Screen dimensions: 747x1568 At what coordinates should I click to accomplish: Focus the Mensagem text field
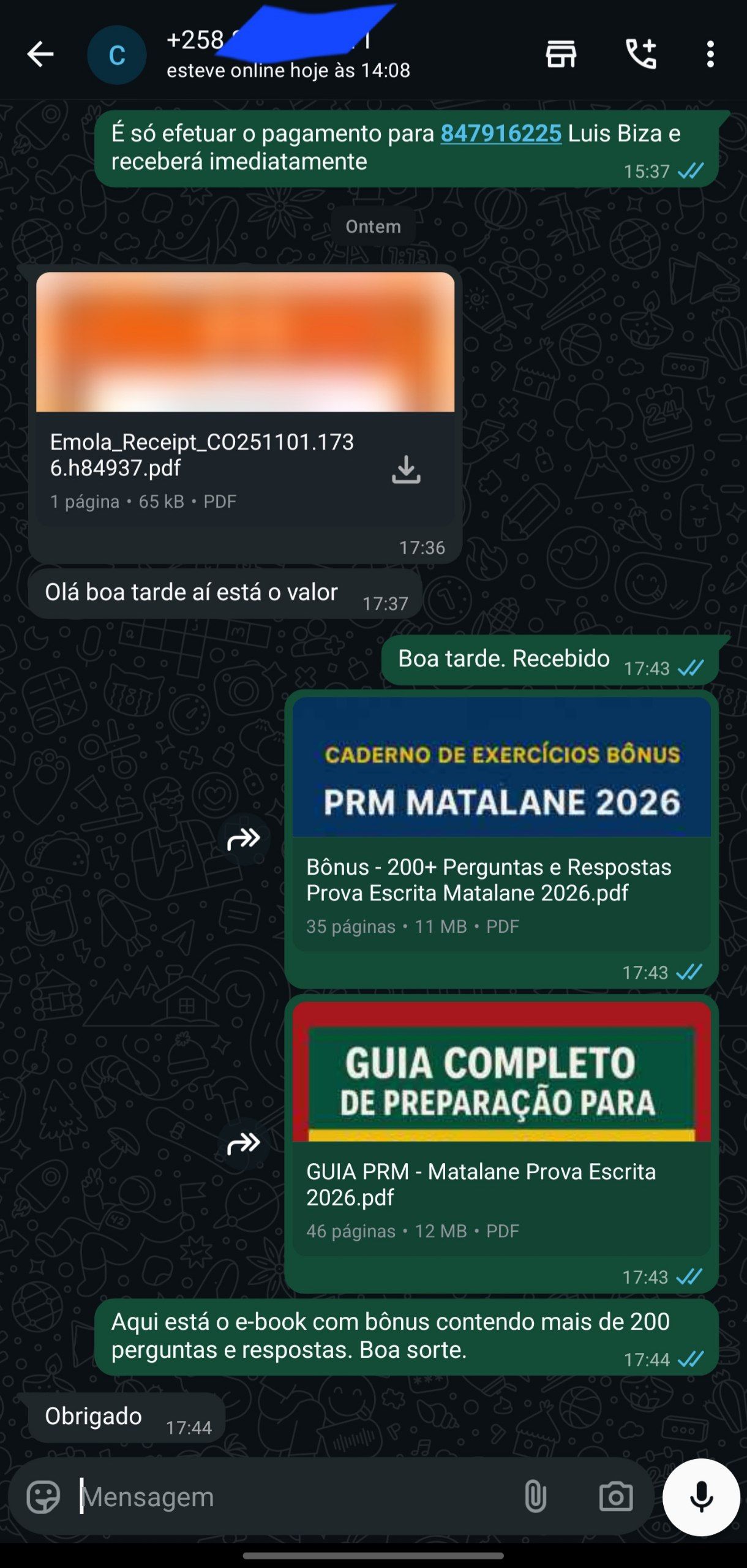[x=294, y=1497]
